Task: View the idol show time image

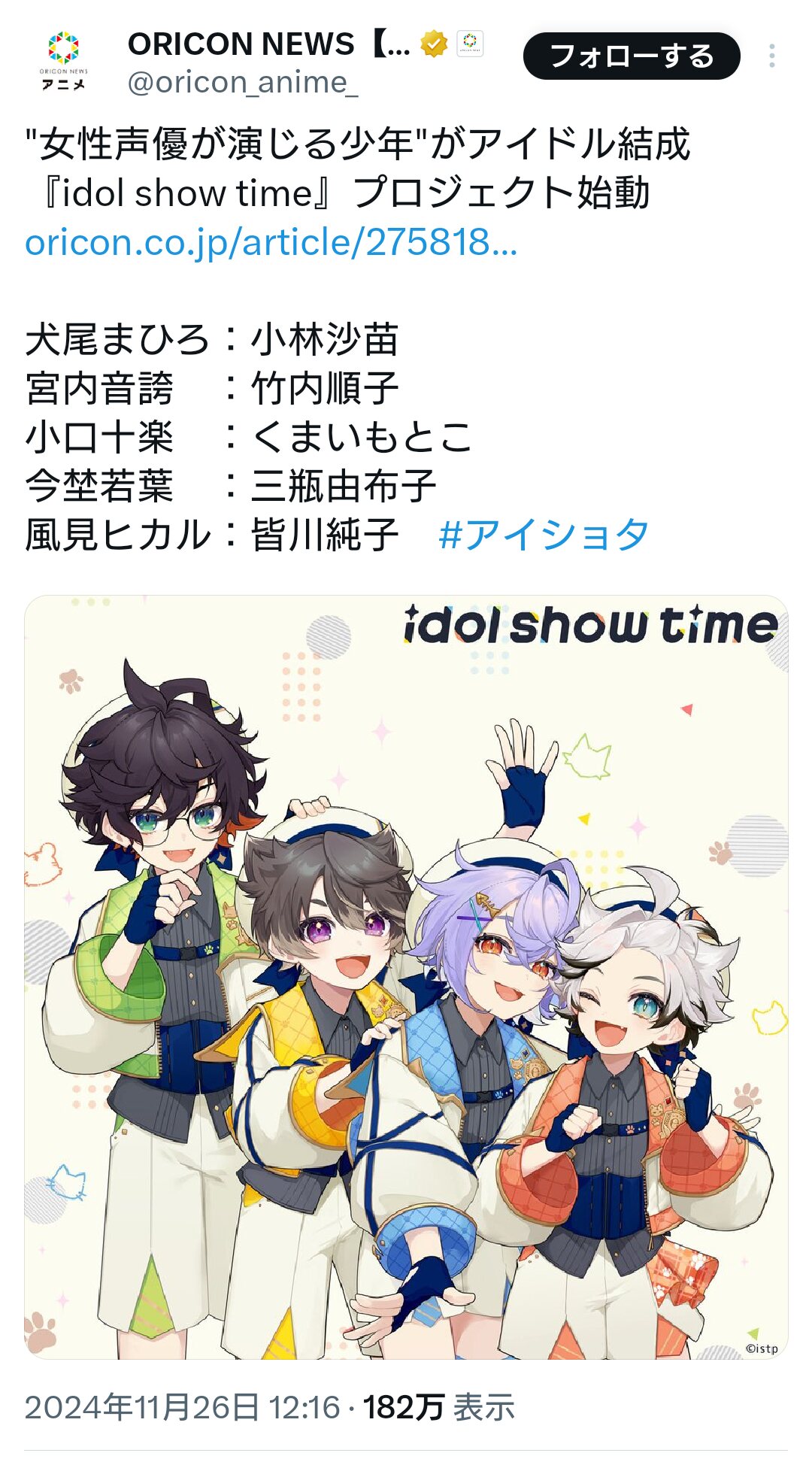Action: click(x=406, y=977)
